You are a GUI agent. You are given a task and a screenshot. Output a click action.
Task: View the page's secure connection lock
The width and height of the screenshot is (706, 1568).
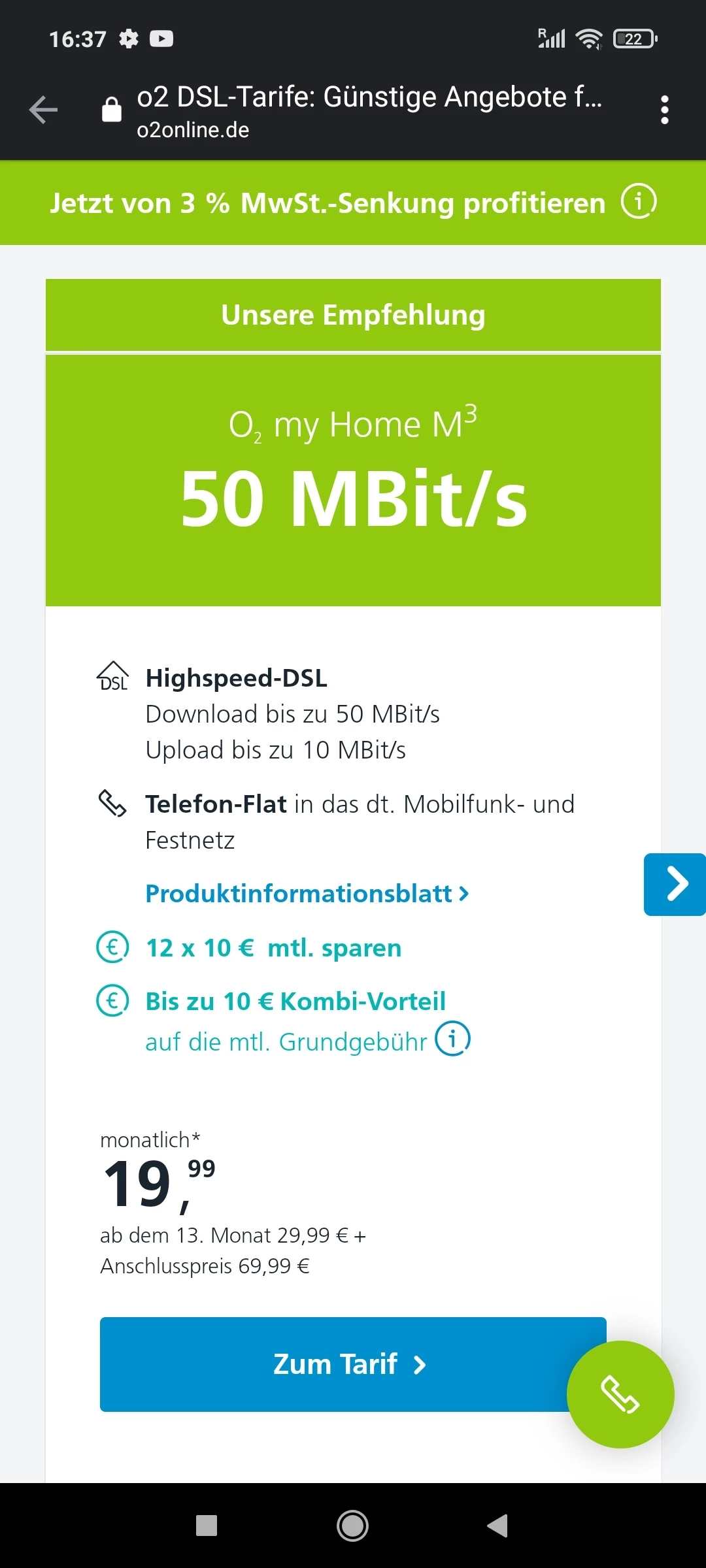pyautogui.click(x=112, y=110)
